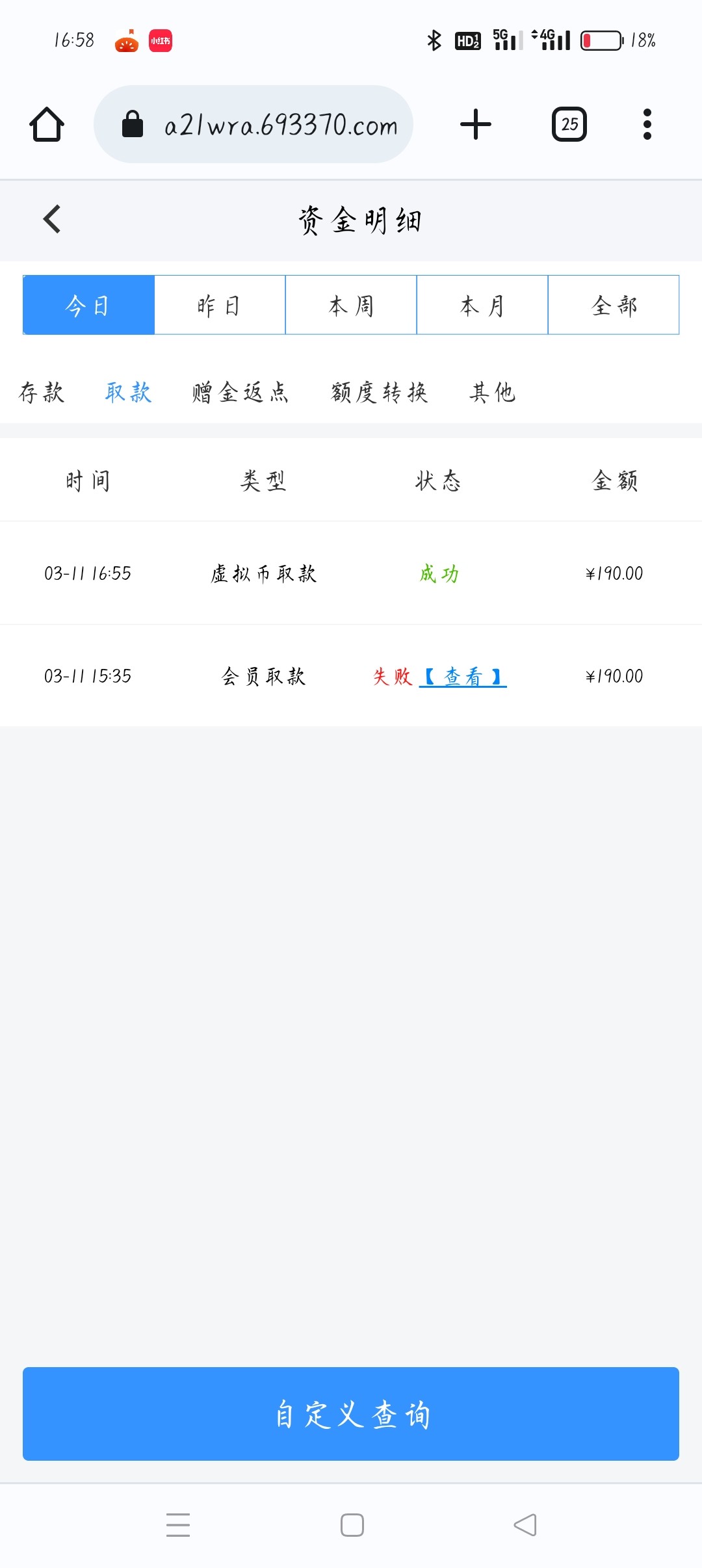View 全部 time range
This screenshot has height=1568, width=702.
tap(614, 305)
